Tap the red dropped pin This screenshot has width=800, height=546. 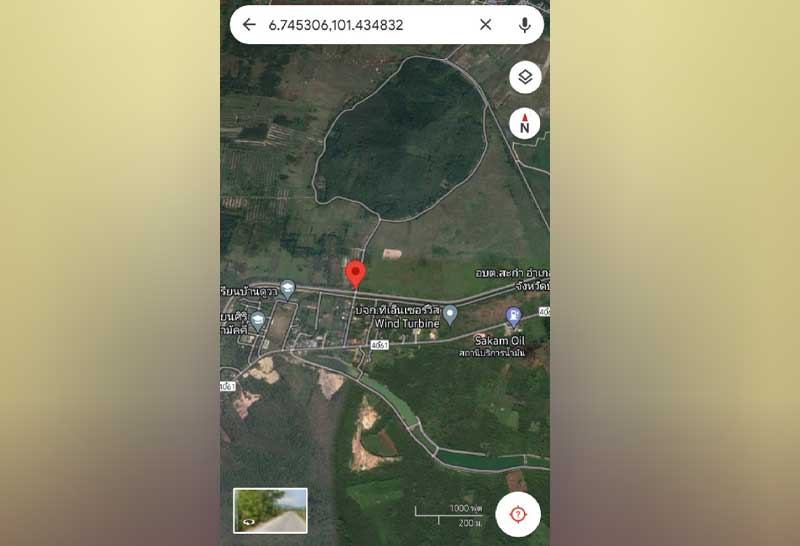pos(355,274)
